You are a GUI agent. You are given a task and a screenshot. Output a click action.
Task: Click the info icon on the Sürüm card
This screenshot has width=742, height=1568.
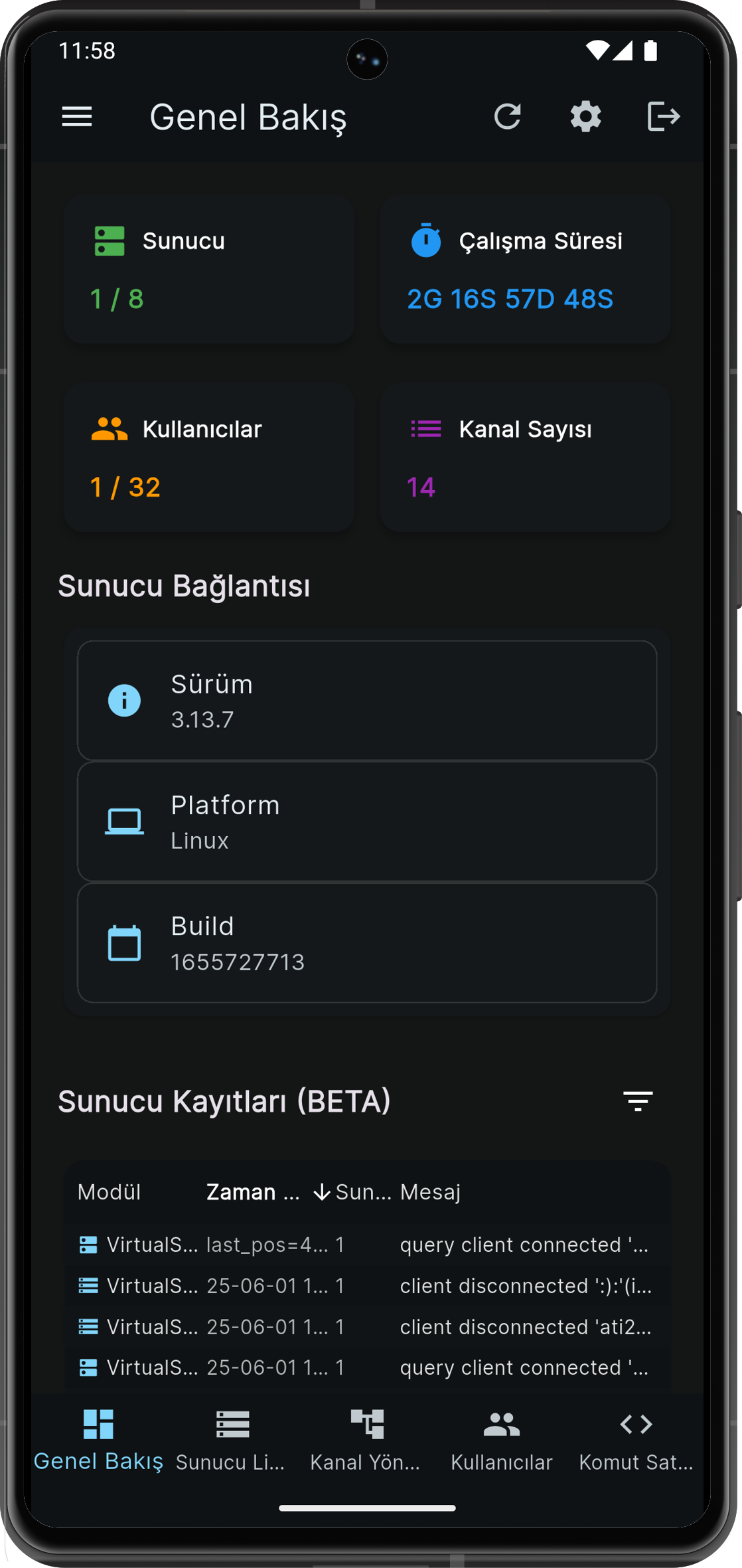pos(124,700)
